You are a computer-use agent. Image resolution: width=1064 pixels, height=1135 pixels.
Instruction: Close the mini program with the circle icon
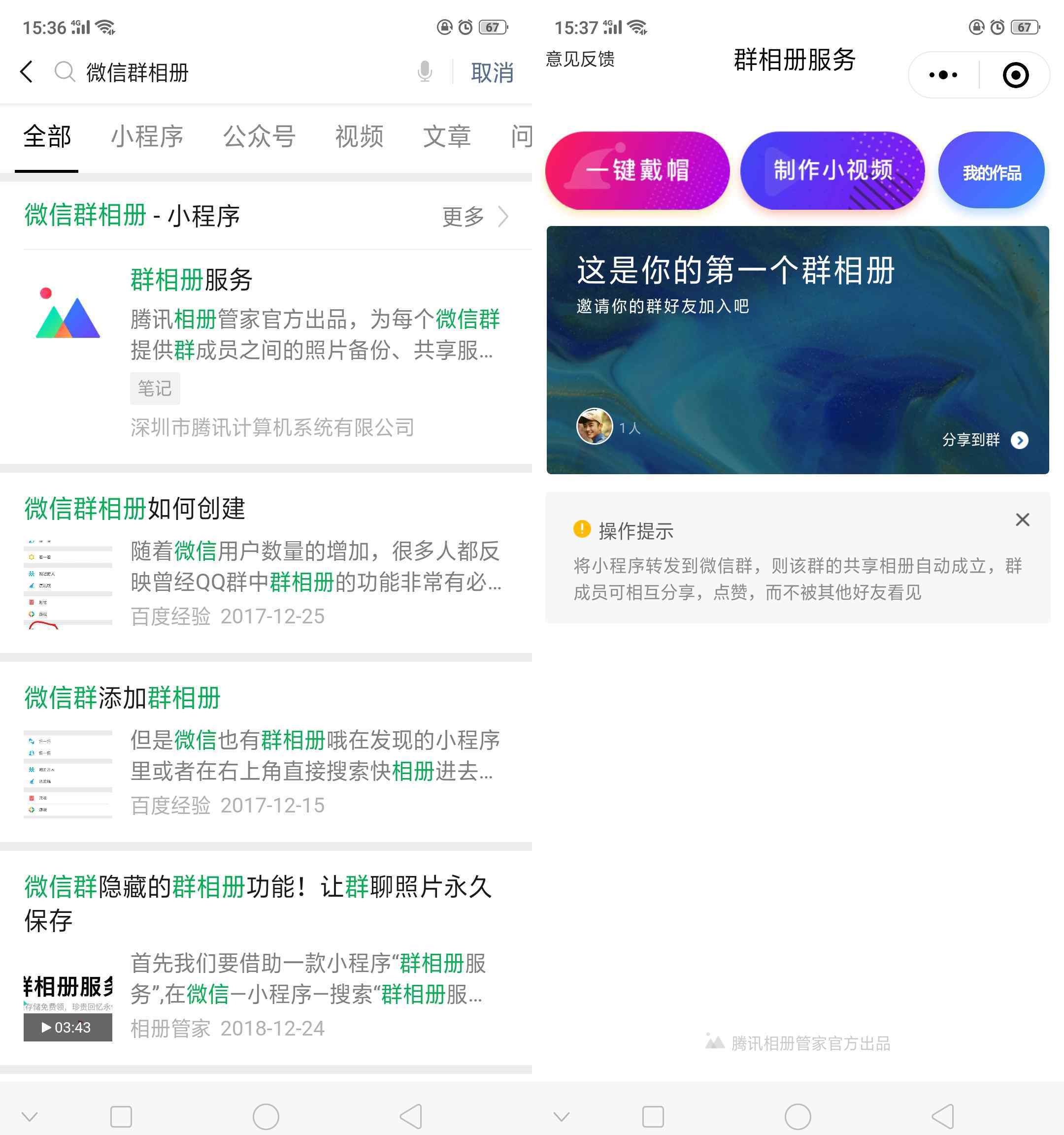1015,75
